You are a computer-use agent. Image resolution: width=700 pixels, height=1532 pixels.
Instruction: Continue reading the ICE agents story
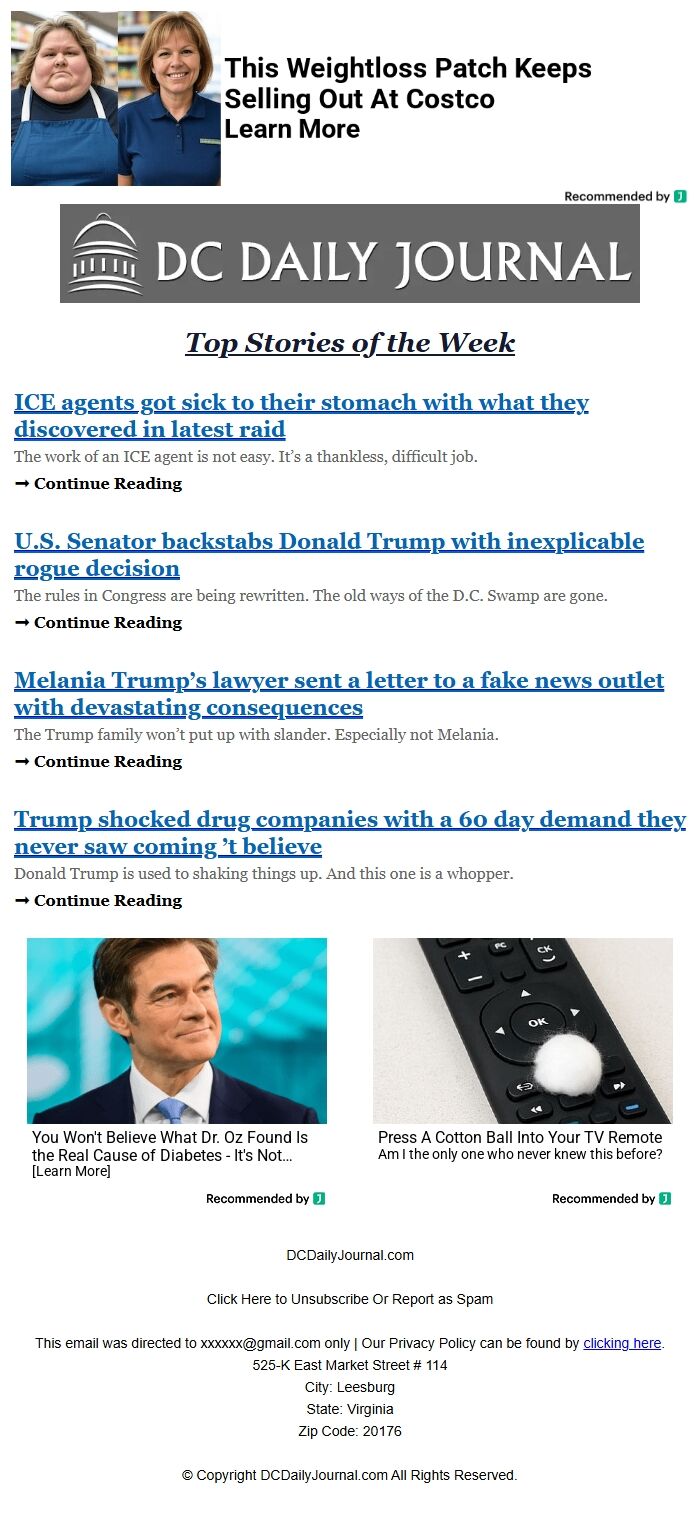pyautogui.click(x=107, y=484)
